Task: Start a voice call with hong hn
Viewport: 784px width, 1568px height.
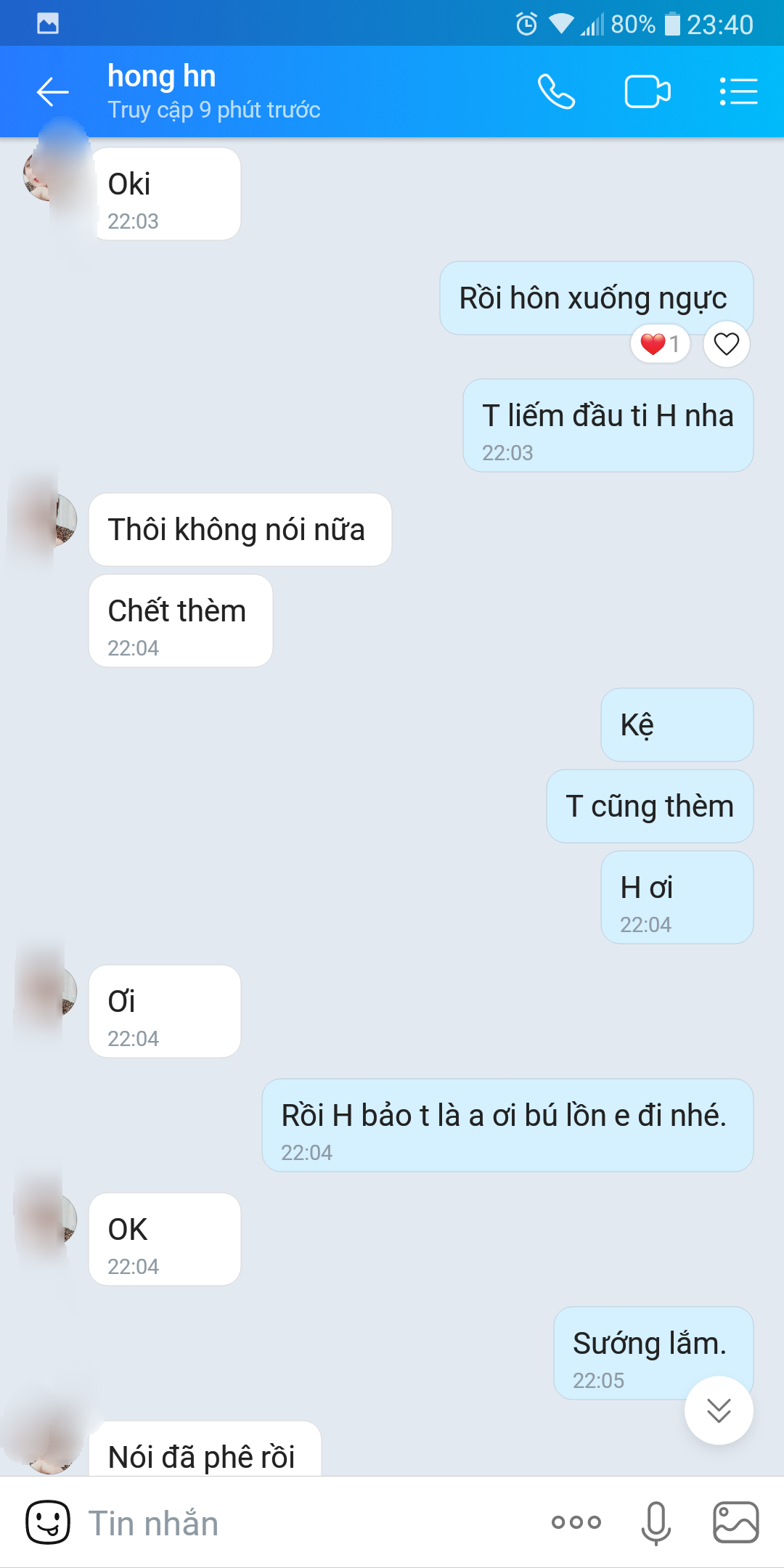Action: point(556,92)
